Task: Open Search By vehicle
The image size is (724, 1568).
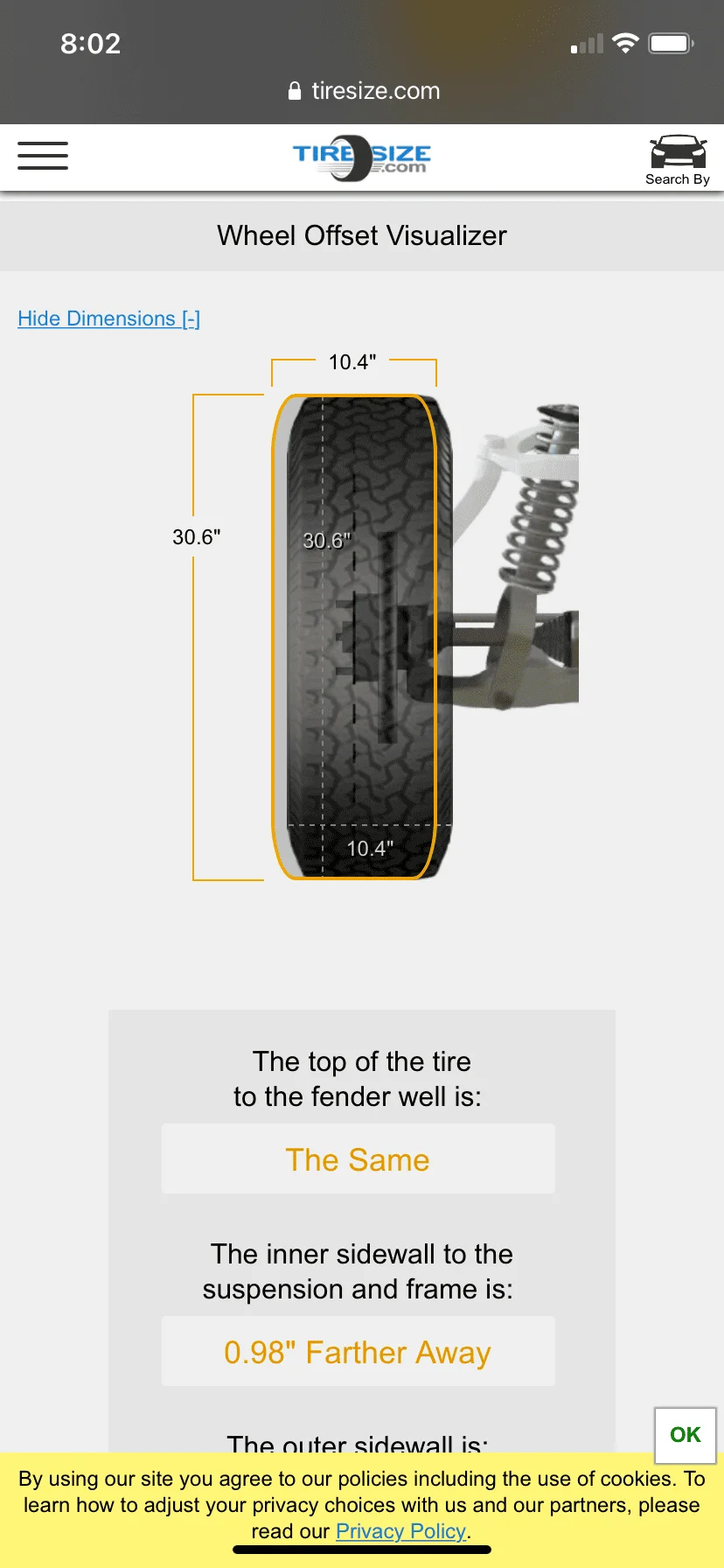Action: coord(678,159)
